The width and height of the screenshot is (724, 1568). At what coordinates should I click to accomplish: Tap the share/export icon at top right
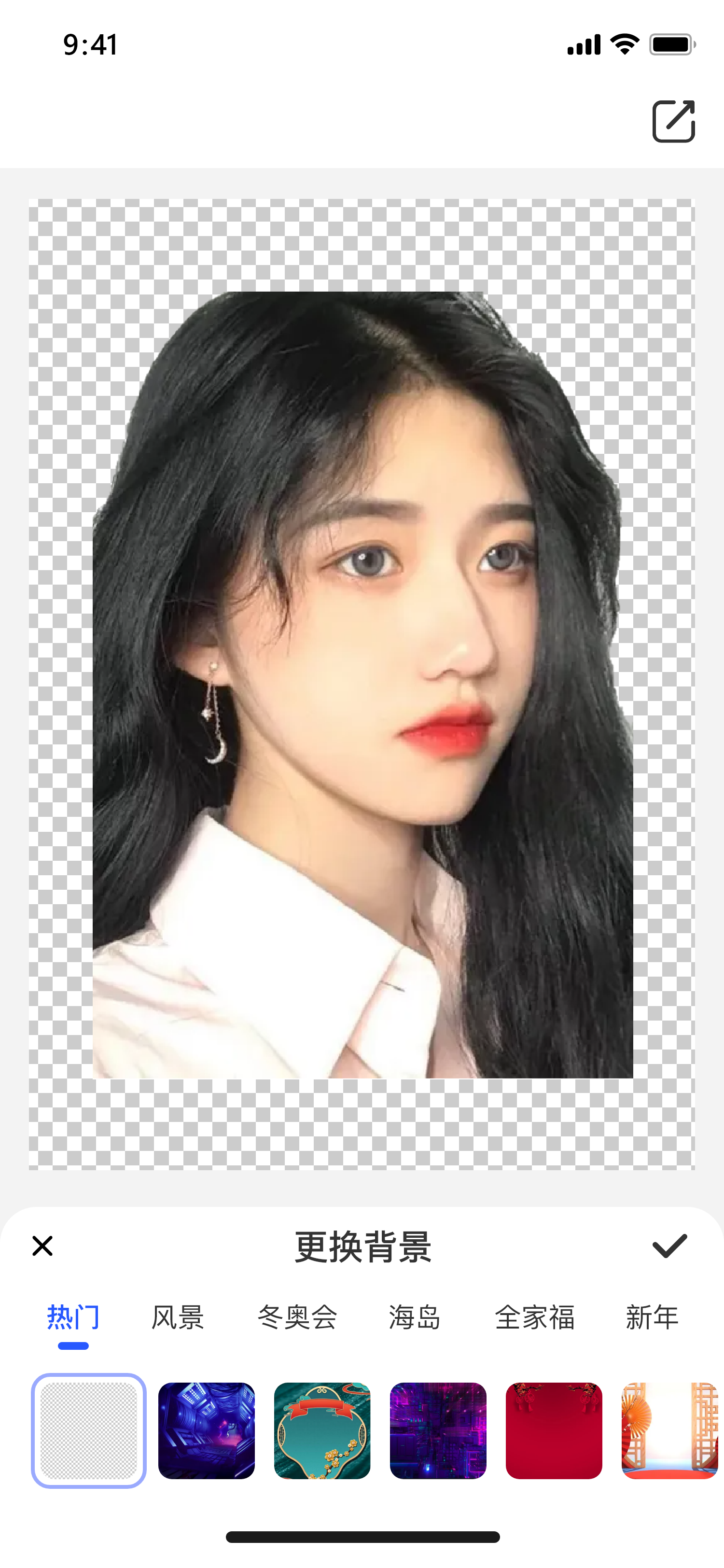tap(673, 121)
